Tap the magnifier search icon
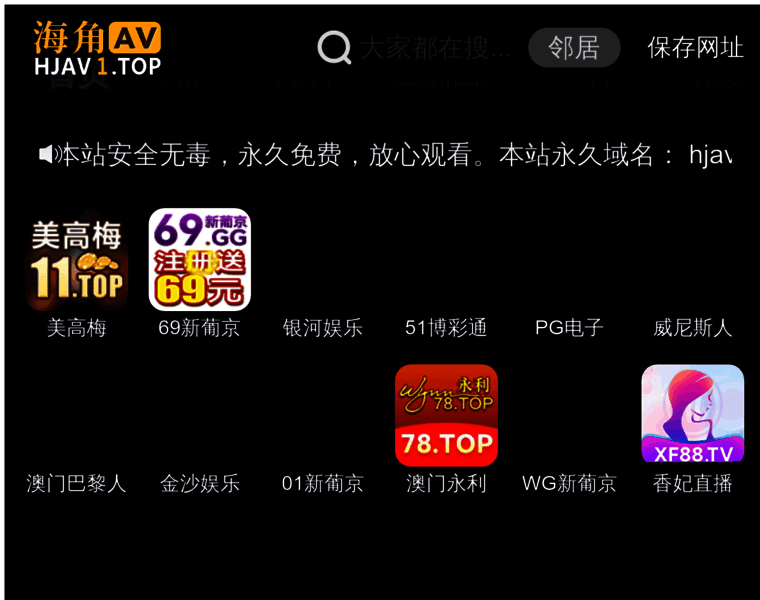 pyautogui.click(x=334, y=47)
